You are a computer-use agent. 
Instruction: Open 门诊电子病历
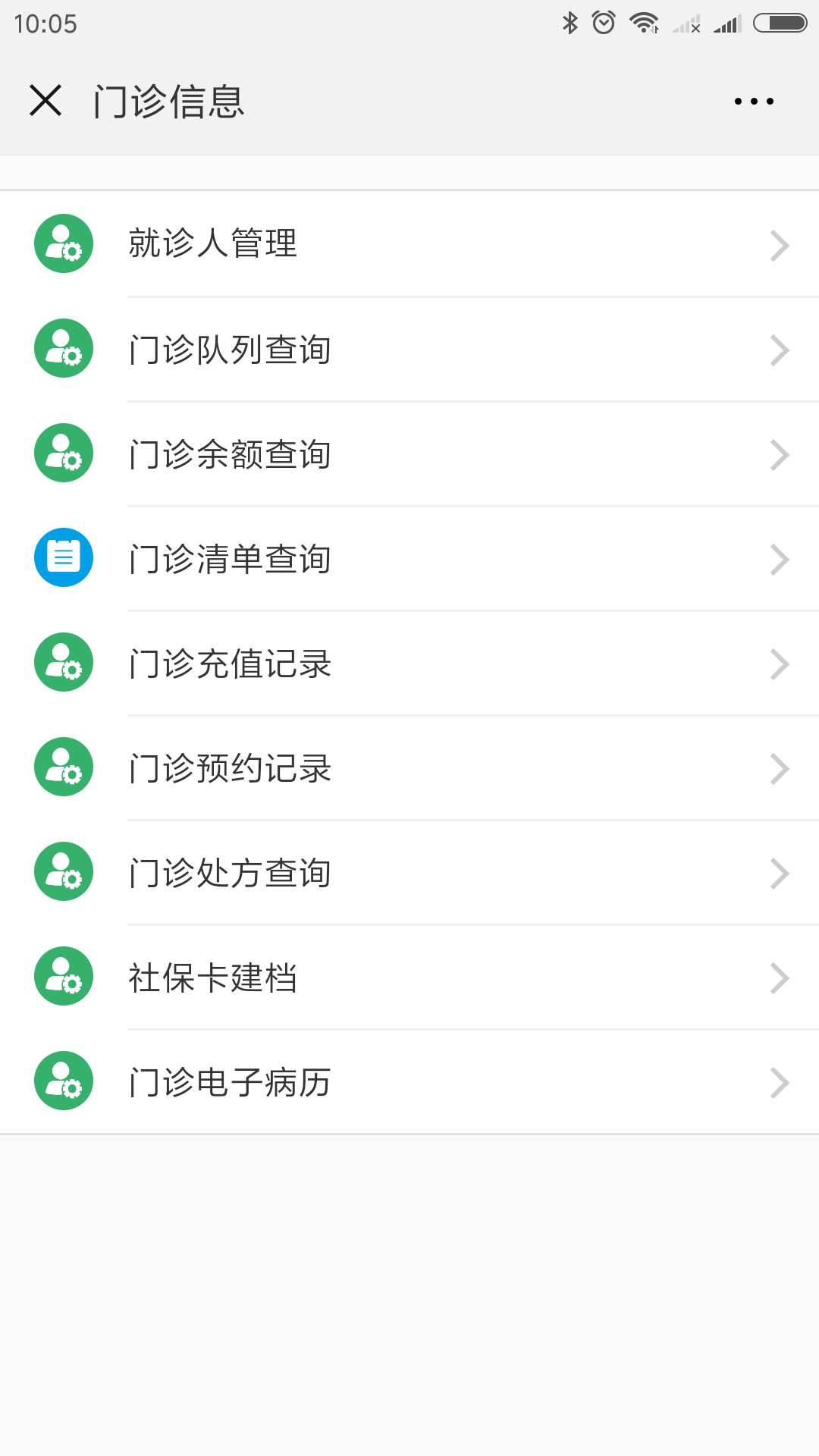[409, 1082]
